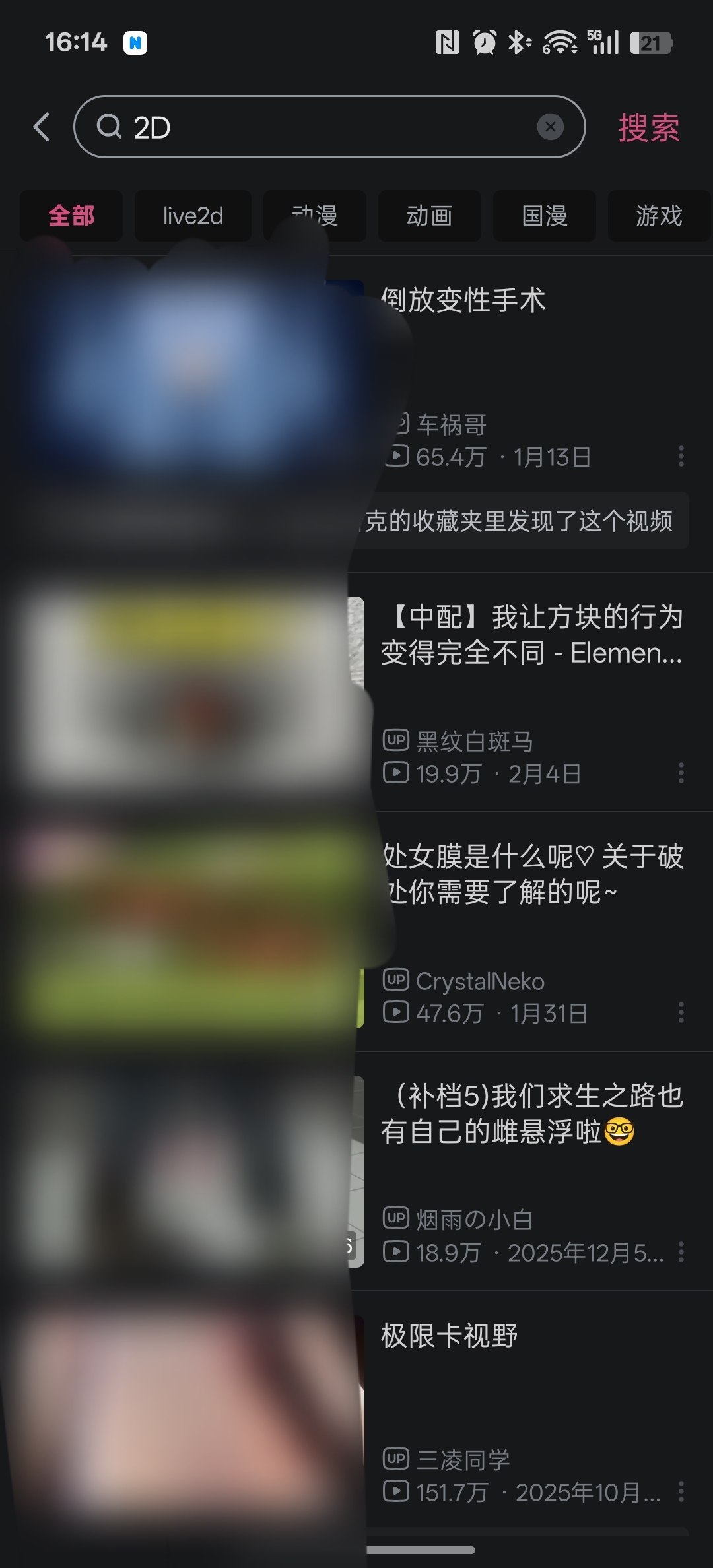
Task: Go back using the back arrow
Action: pos(42,127)
